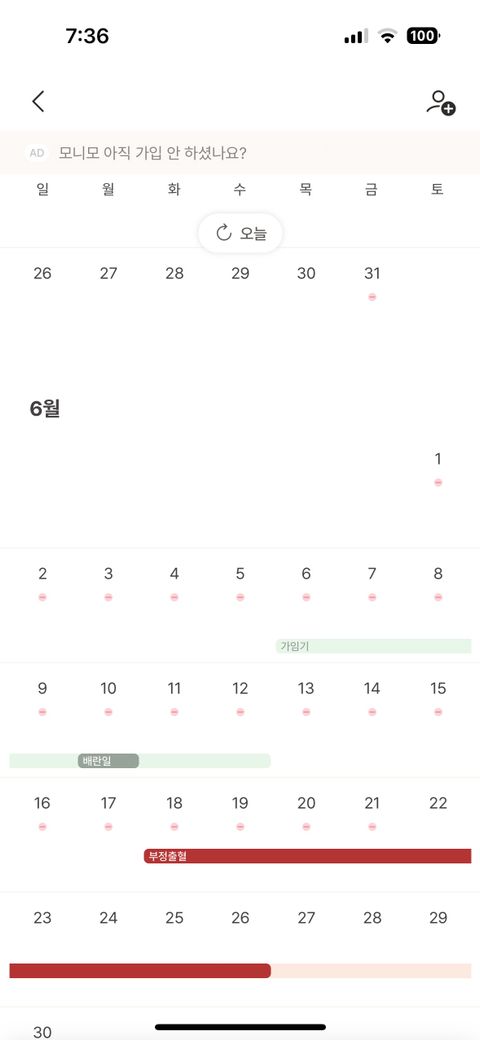Open the add partner icon
The image size is (480, 1040).
tap(441, 102)
